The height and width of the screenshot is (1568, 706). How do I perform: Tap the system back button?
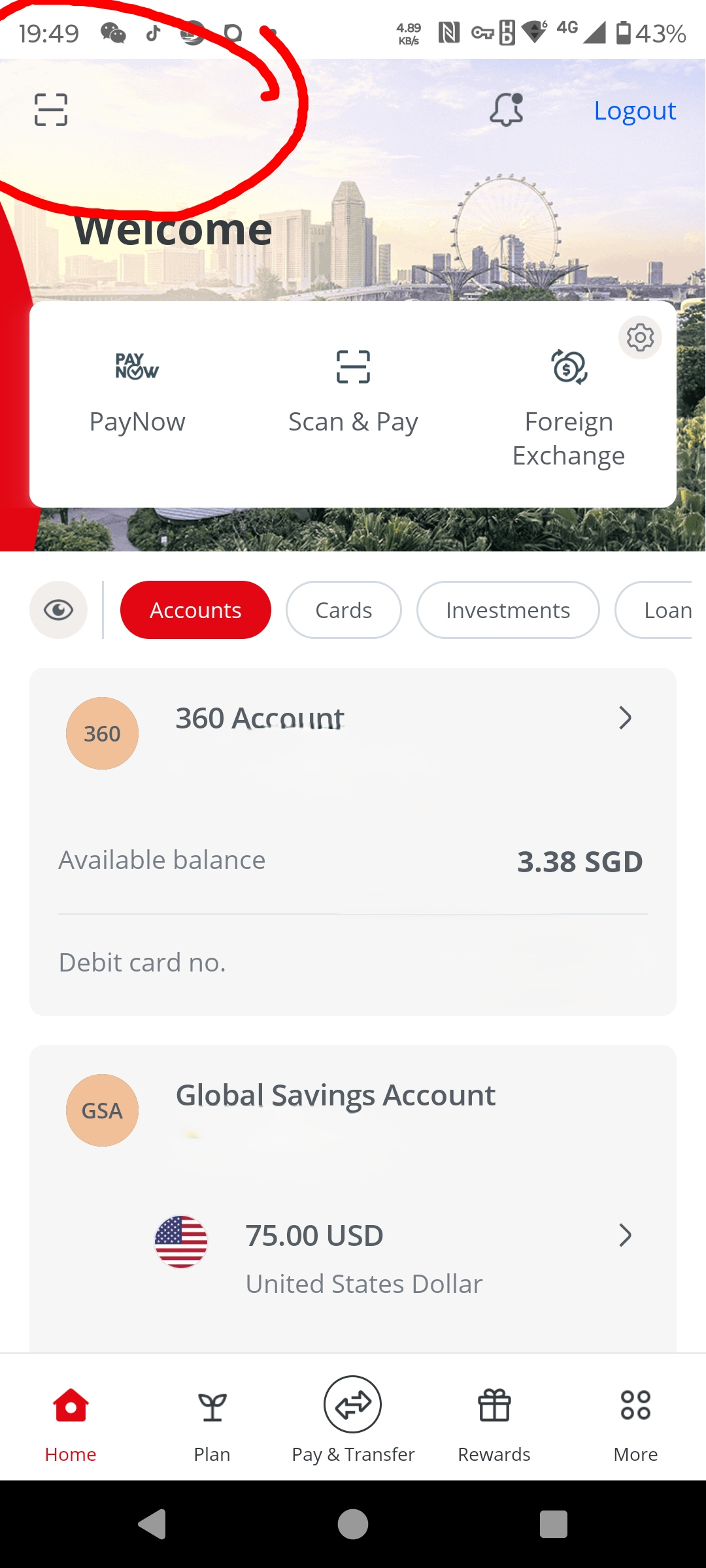[x=152, y=1524]
